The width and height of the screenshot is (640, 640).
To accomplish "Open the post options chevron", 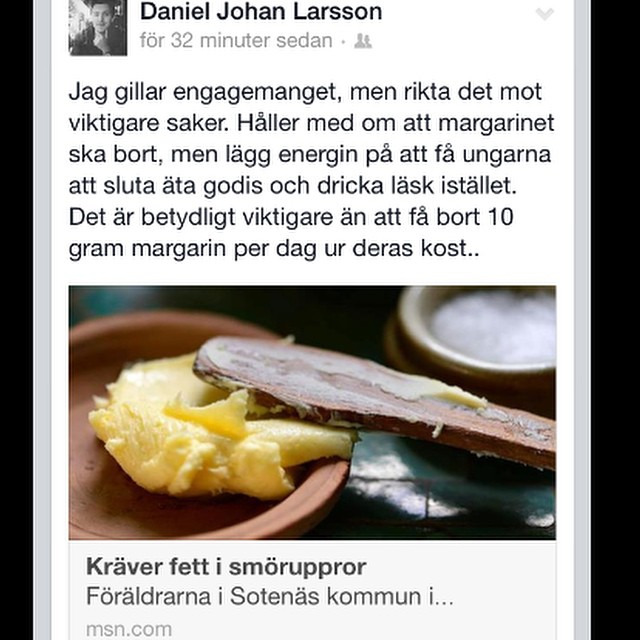I will [x=544, y=14].
